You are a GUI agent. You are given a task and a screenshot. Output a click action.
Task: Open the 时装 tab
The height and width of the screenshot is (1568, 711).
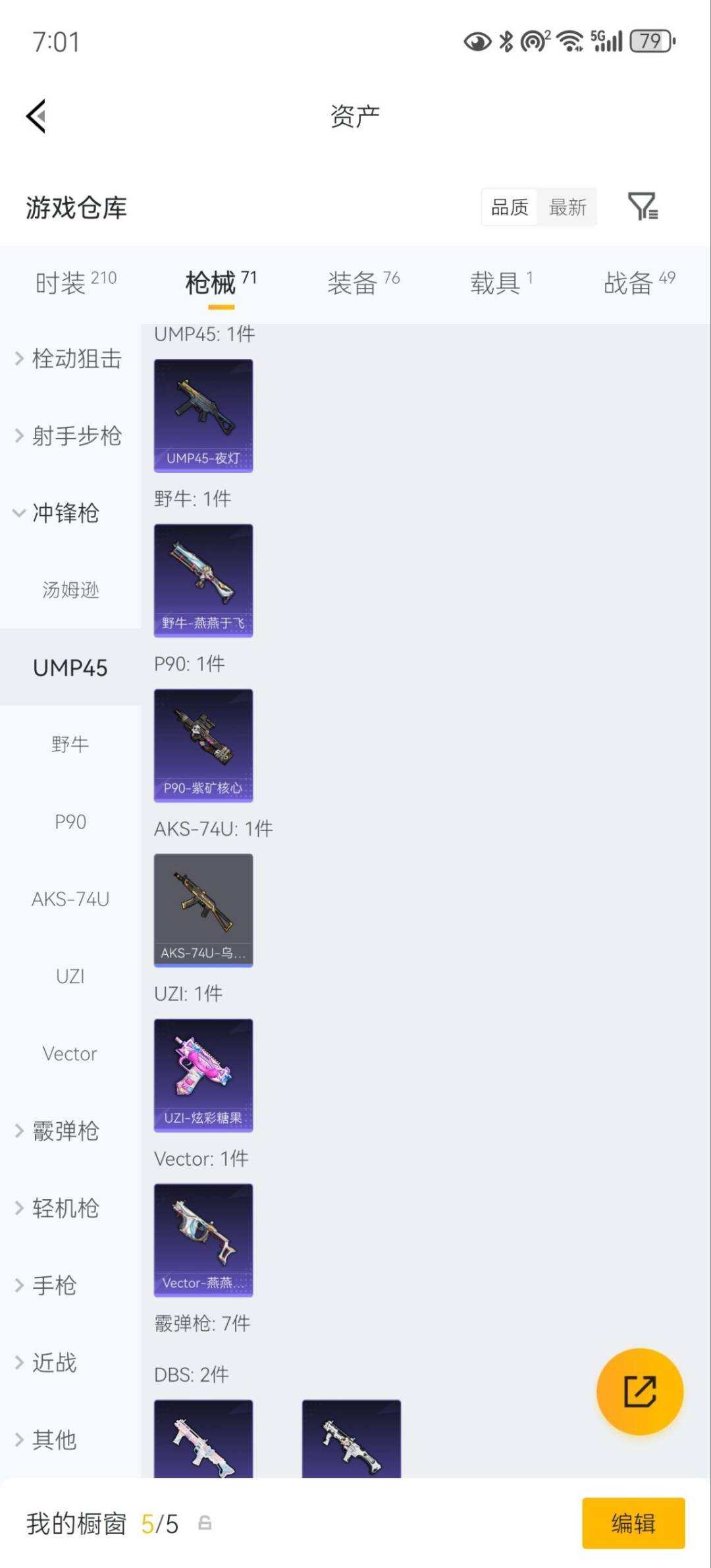(63, 280)
